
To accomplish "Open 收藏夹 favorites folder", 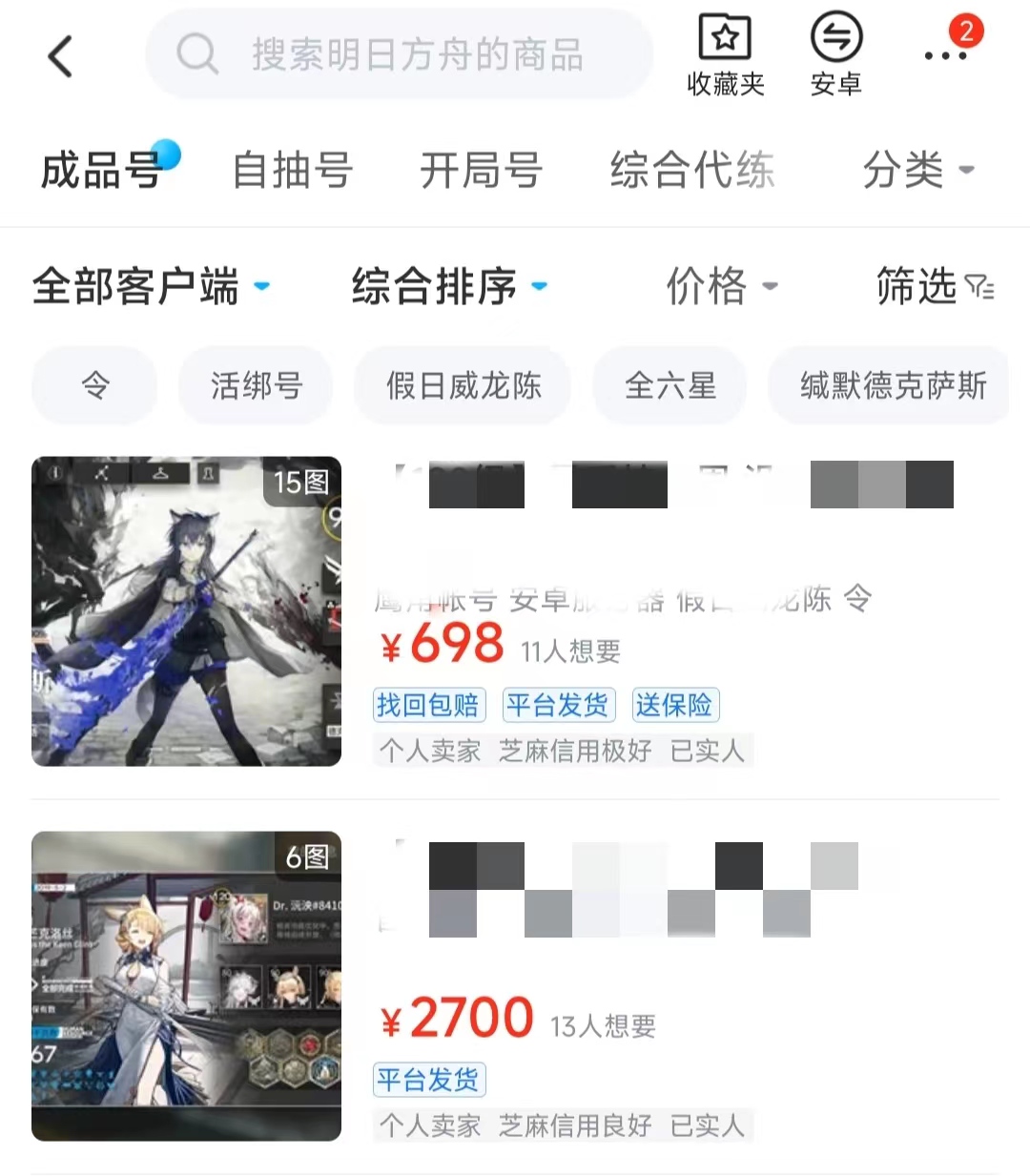I will click(725, 55).
